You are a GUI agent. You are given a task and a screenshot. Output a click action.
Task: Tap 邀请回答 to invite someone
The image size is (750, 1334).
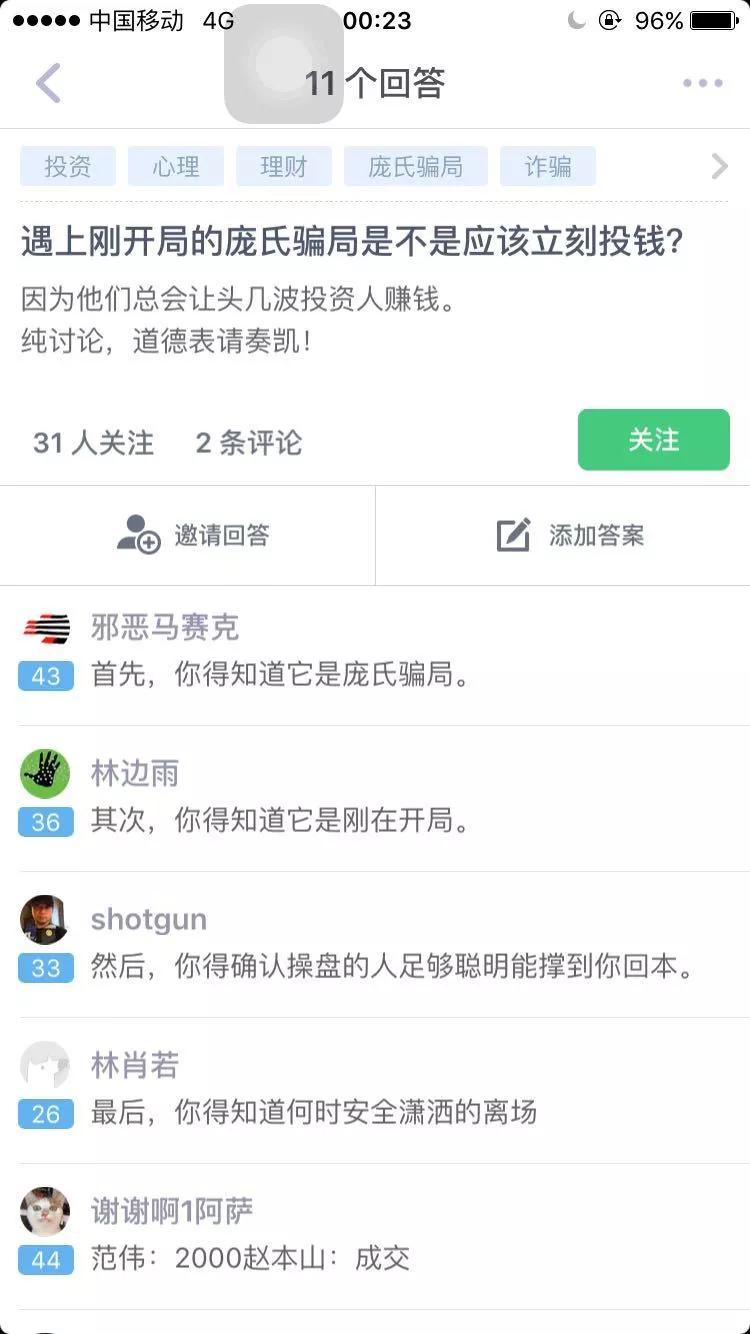tap(194, 535)
